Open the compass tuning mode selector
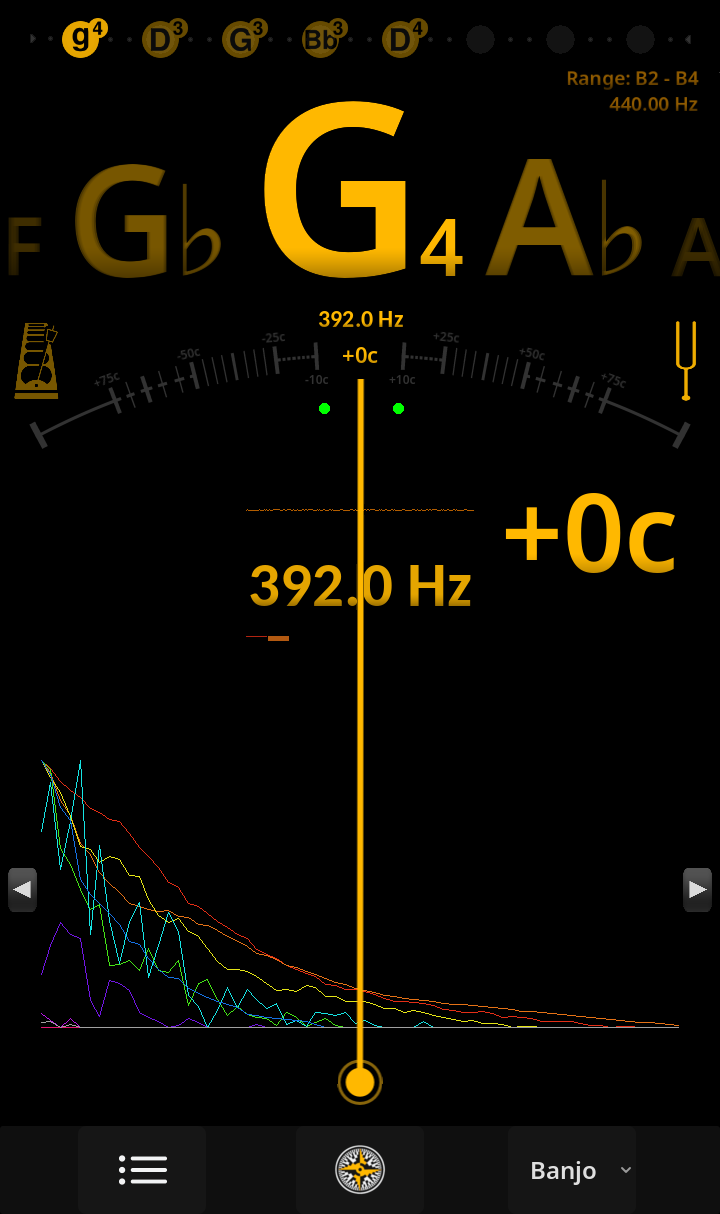The image size is (720, 1214). [x=360, y=1169]
